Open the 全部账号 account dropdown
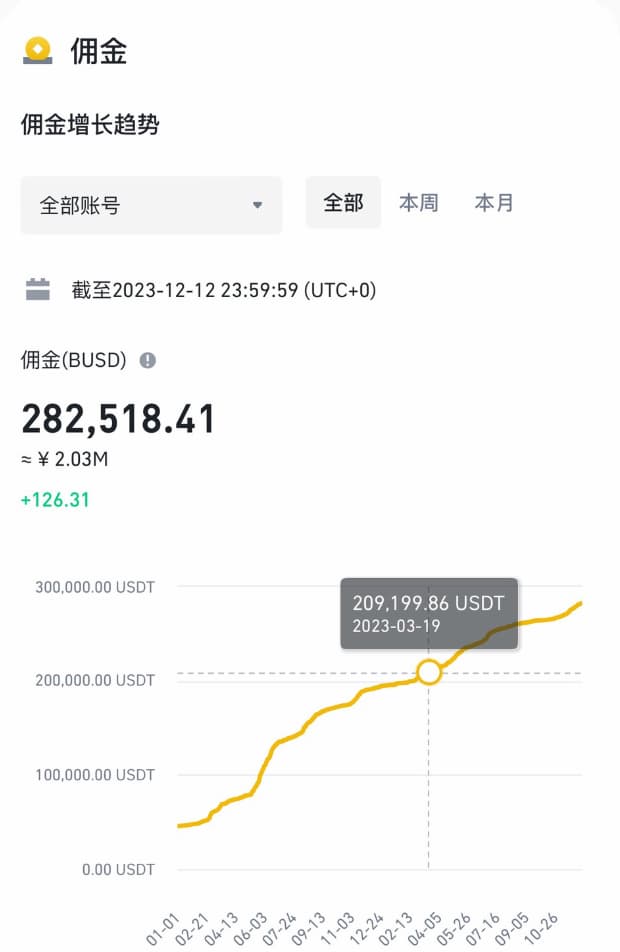 pyautogui.click(x=151, y=205)
